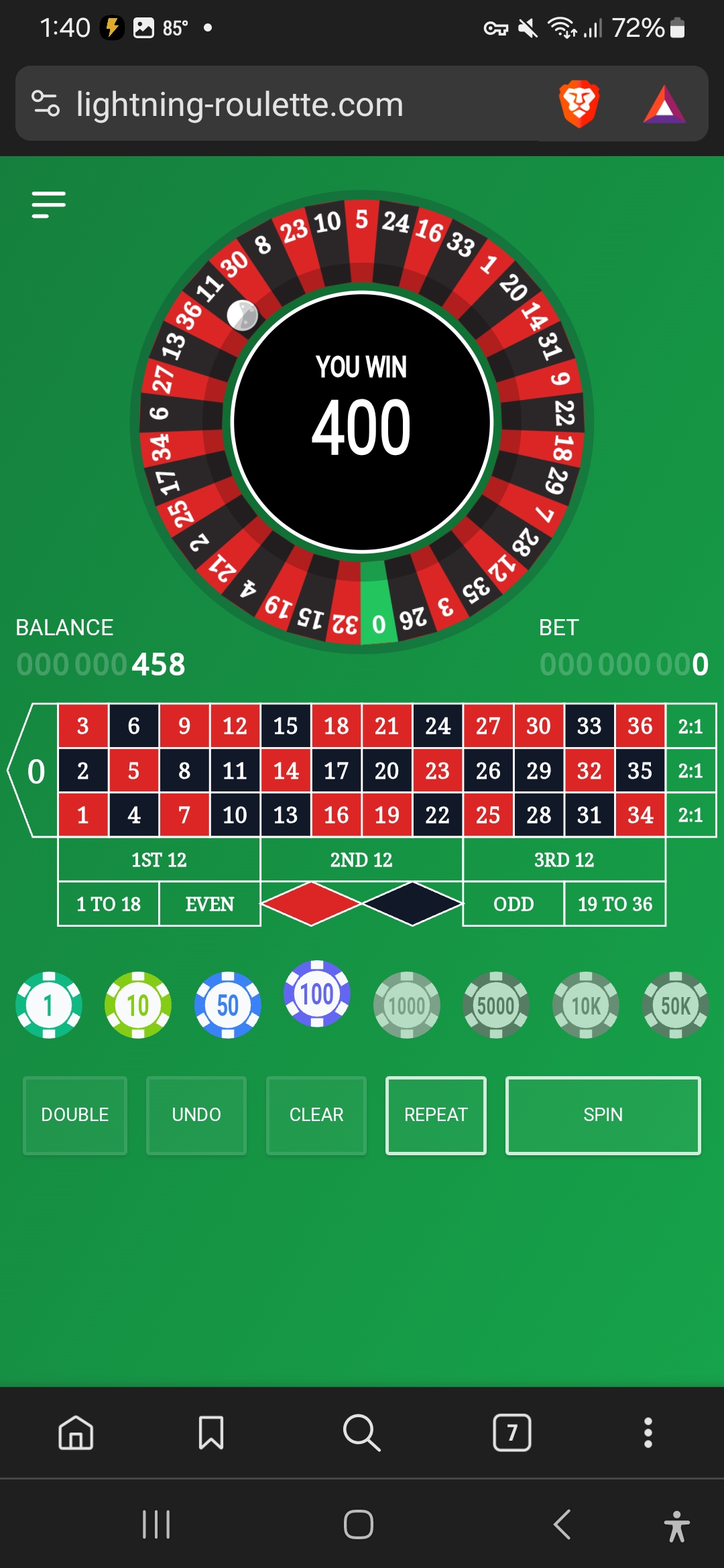Image resolution: width=724 pixels, height=1568 pixels.
Task: Pick the 10 chip
Action: point(138,1005)
